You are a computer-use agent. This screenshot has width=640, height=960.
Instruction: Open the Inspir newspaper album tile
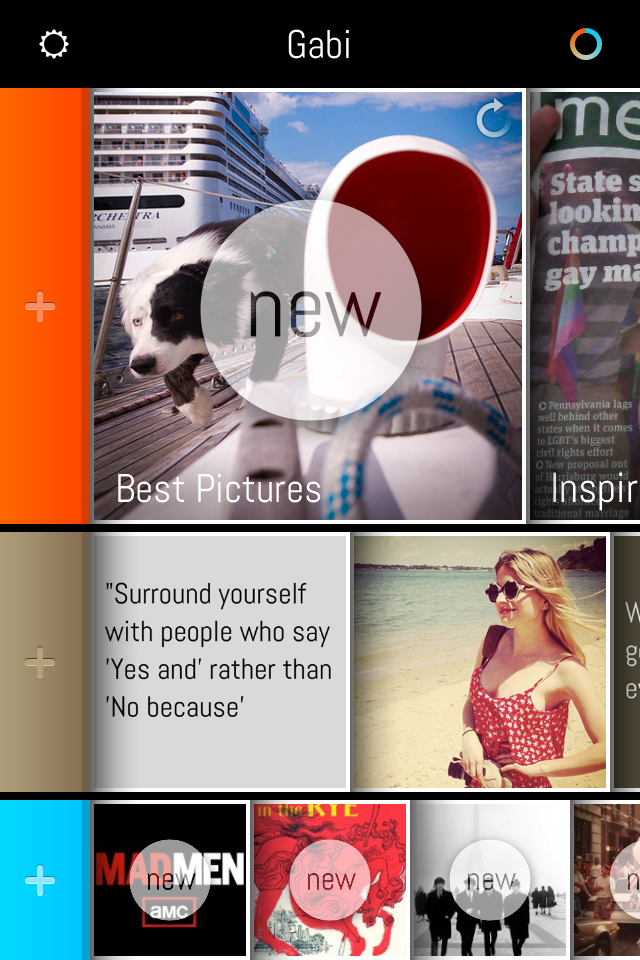click(x=586, y=306)
